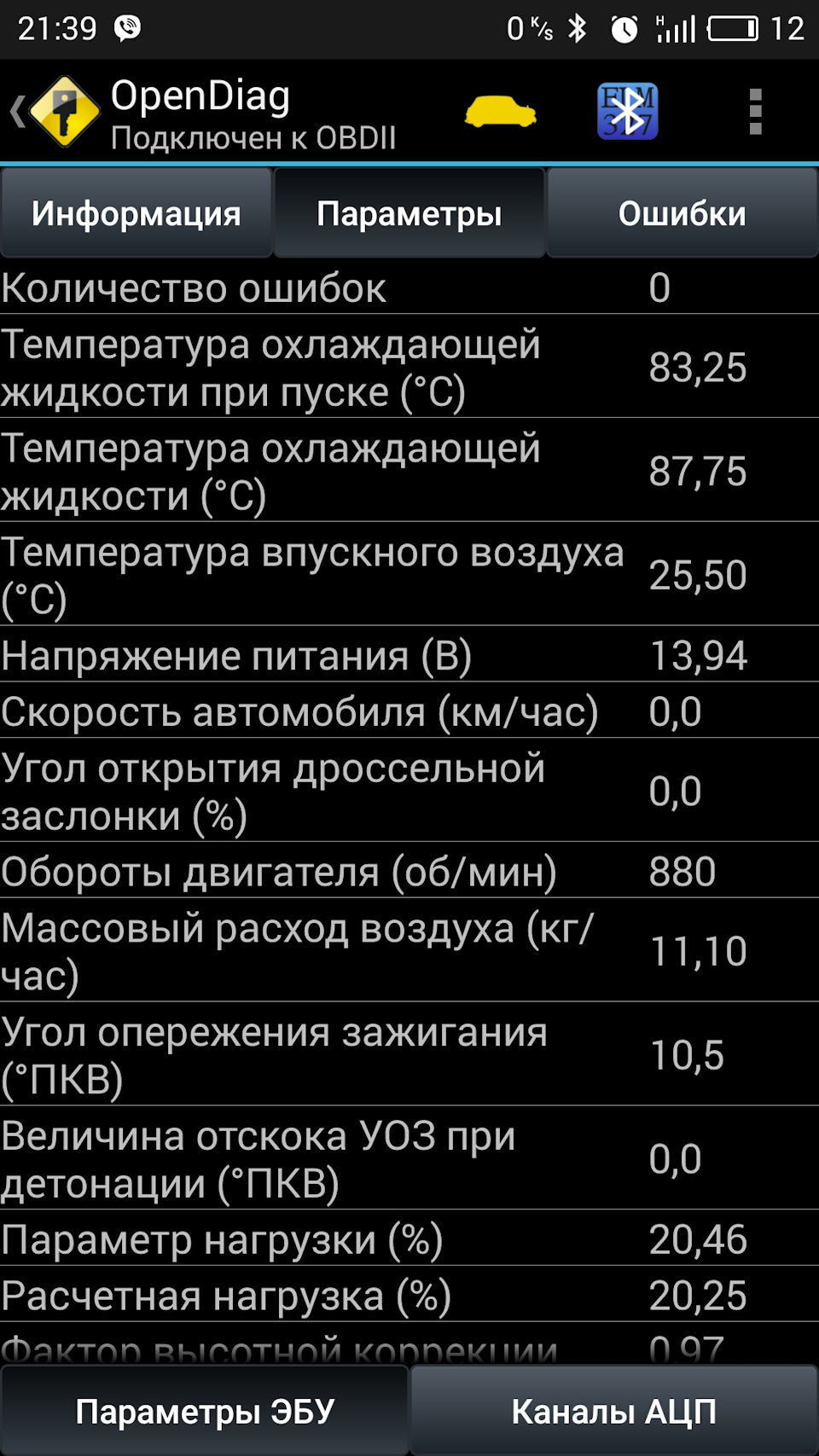
Task: Tap the yellow car connection icon
Action: (502, 112)
